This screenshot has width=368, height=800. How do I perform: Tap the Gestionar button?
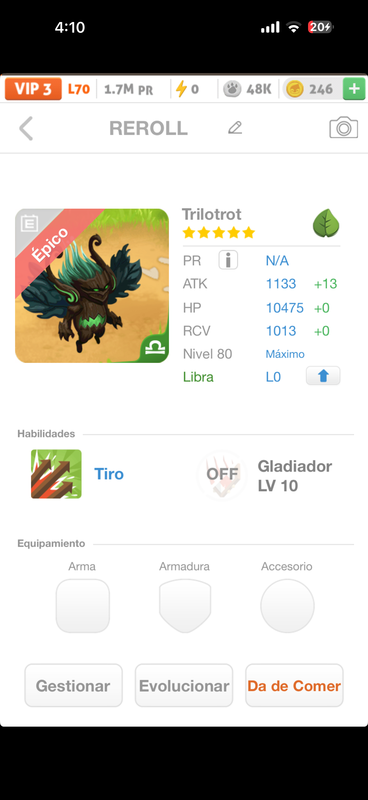(x=73, y=685)
